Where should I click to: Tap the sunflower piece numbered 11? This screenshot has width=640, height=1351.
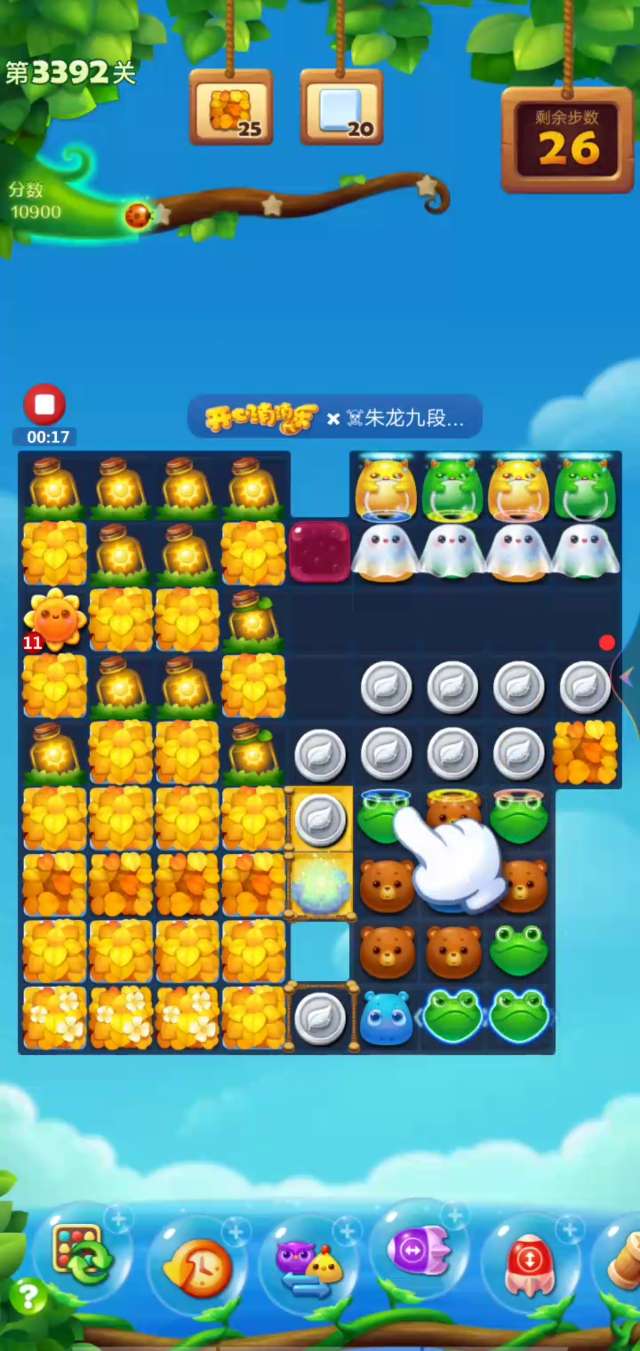point(54,619)
